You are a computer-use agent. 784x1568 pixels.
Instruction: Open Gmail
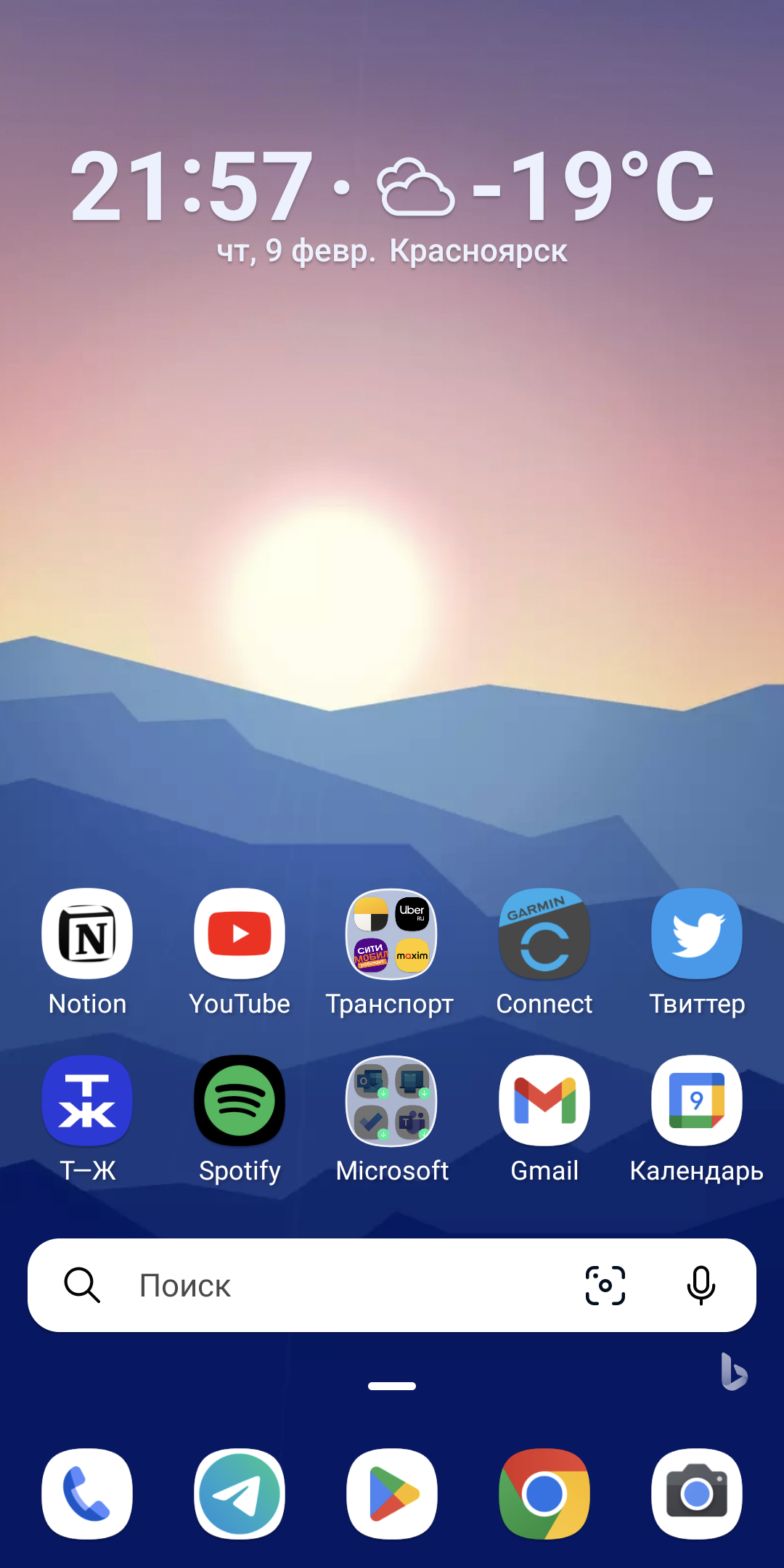coord(544,1101)
